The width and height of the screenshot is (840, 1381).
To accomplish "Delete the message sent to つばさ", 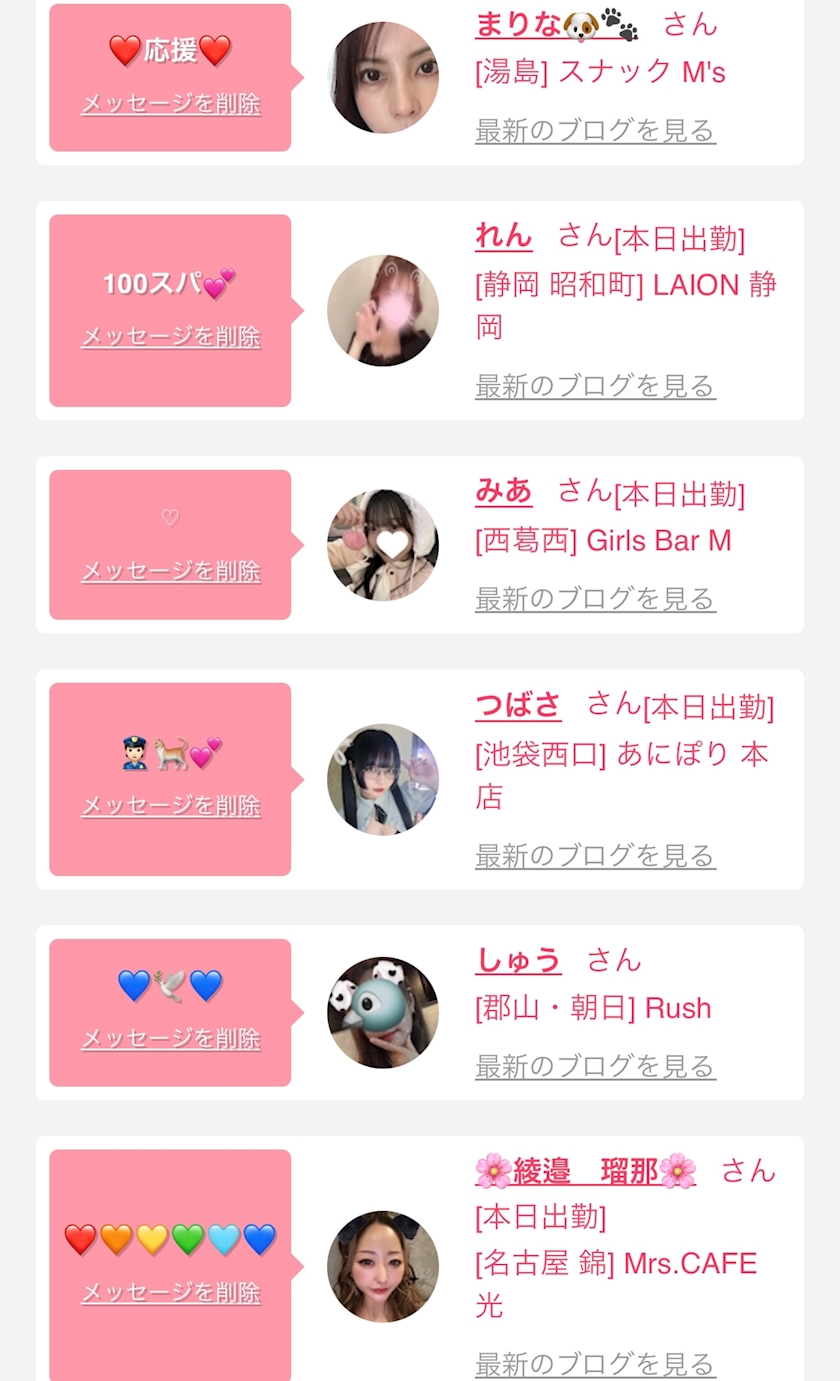I will tap(171, 806).
